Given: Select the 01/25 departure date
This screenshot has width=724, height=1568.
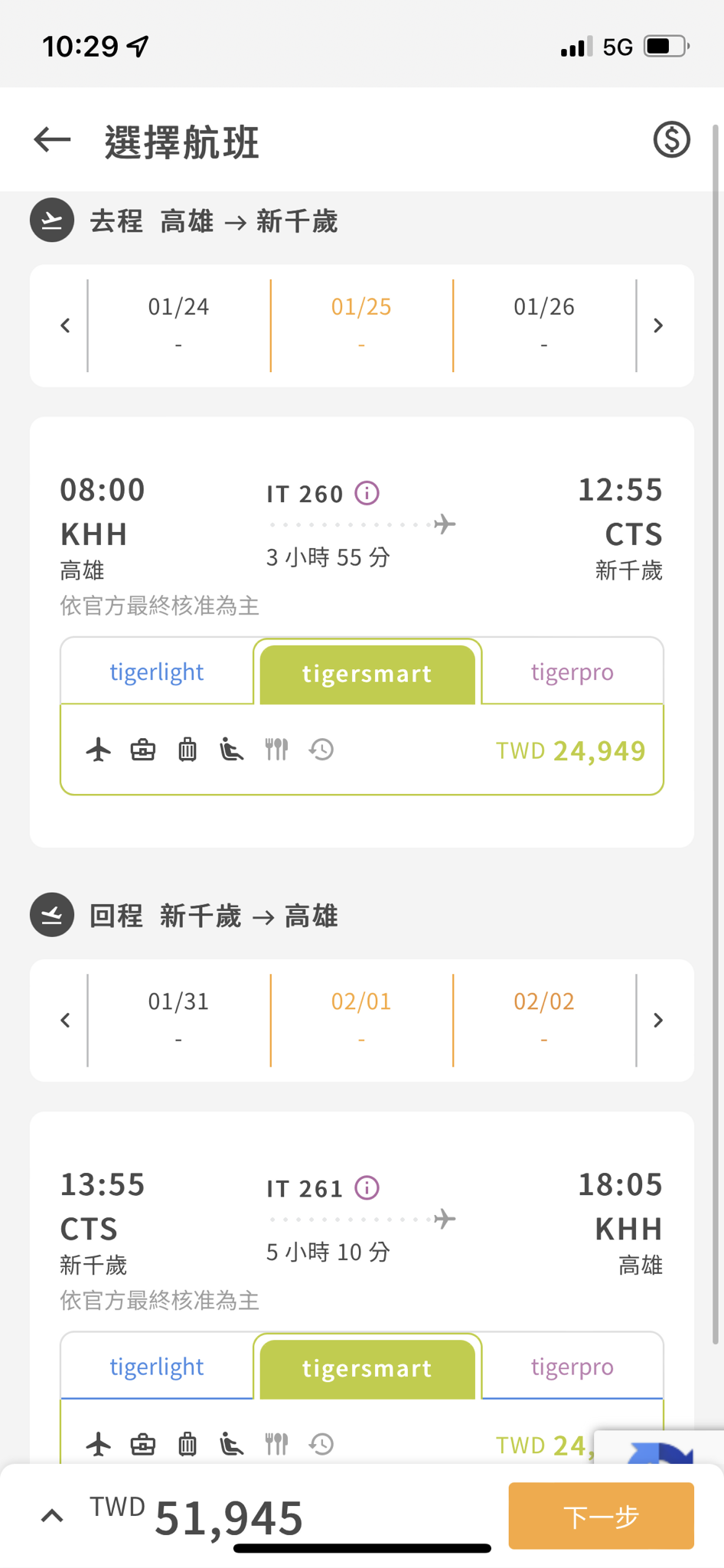Looking at the screenshot, I should (361, 325).
